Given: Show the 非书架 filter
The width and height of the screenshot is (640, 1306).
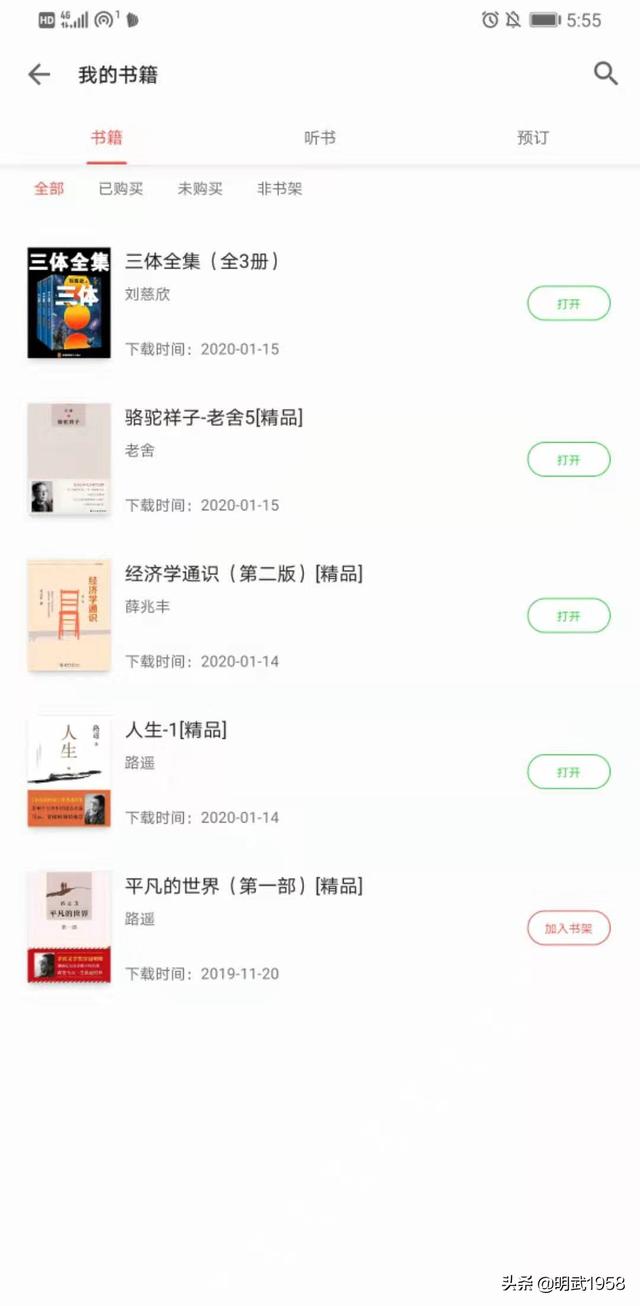Looking at the screenshot, I should pyautogui.click(x=280, y=189).
